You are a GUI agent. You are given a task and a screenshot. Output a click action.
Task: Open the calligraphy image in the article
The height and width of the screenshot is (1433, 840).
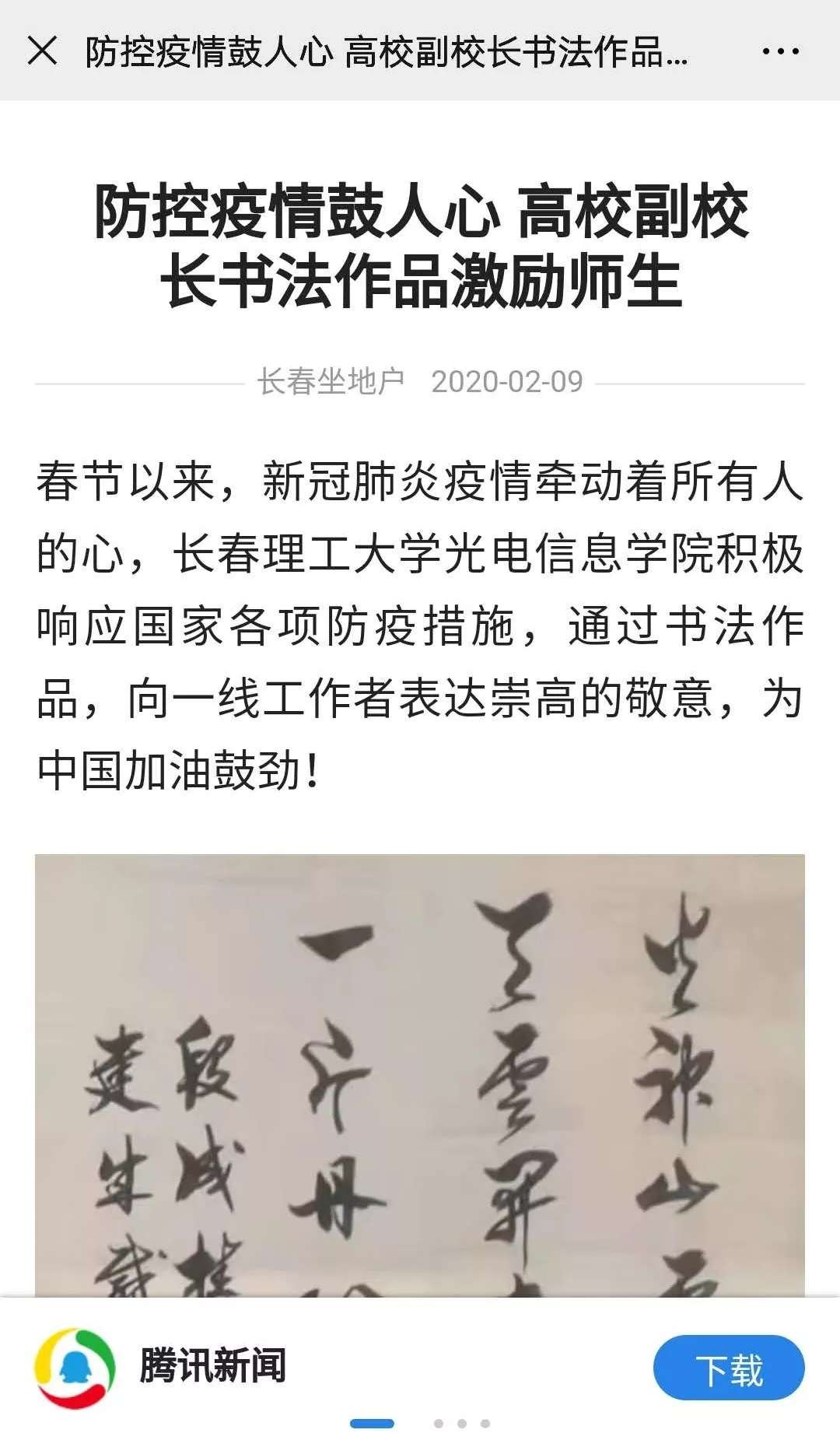420,1074
